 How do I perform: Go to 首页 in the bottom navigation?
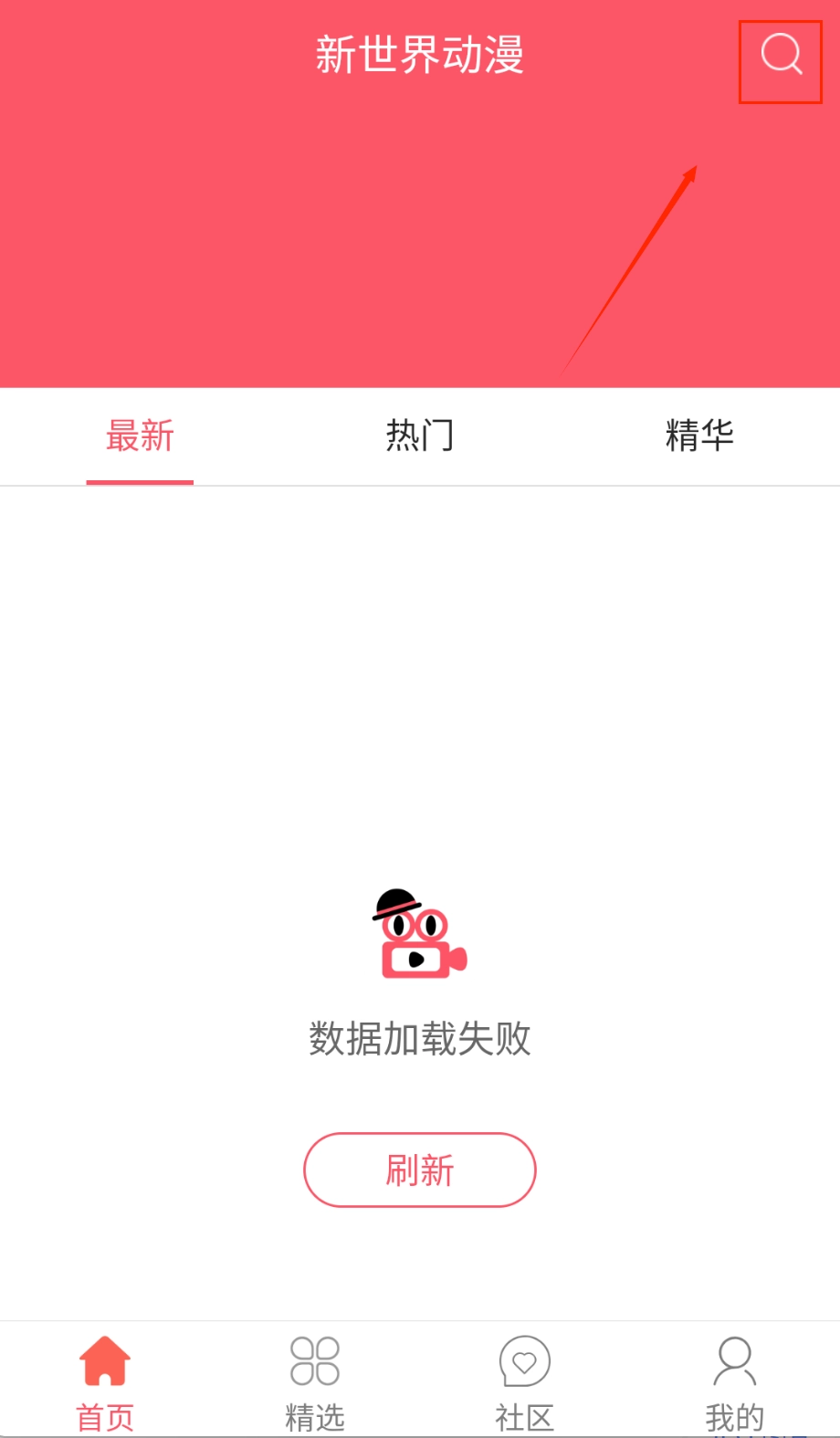coord(105,1380)
